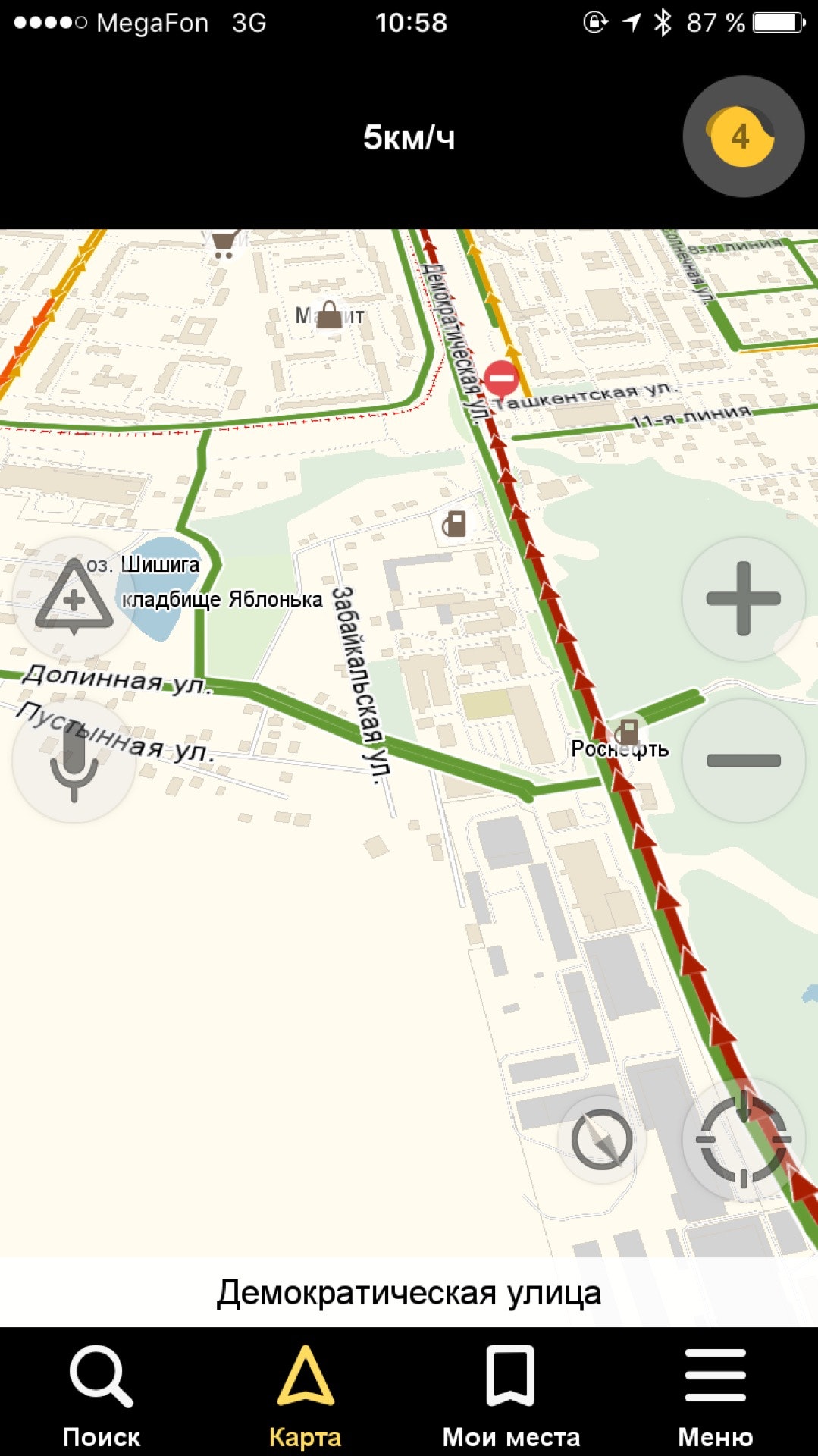Image resolution: width=818 pixels, height=1456 pixels.
Task: Activate voice input microphone
Action: [x=74, y=761]
